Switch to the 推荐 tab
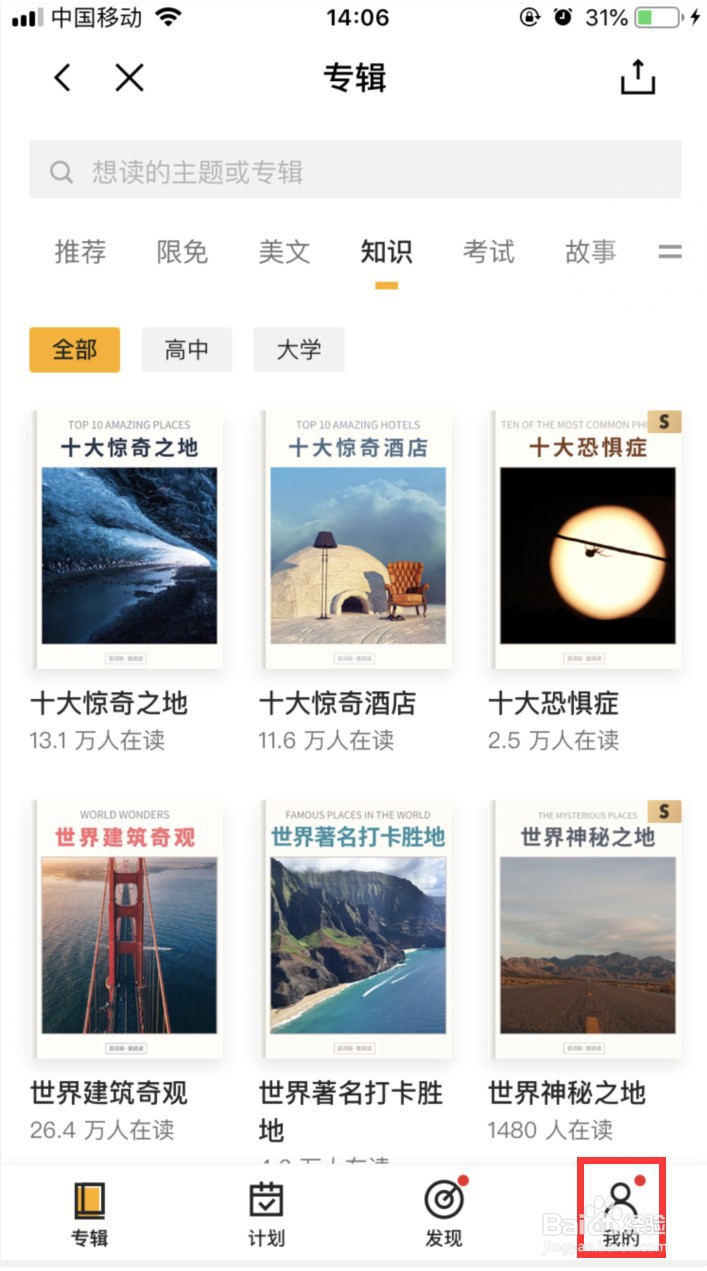The height and width of the screenshot is (1271, 707). click(x=80, y=251)
